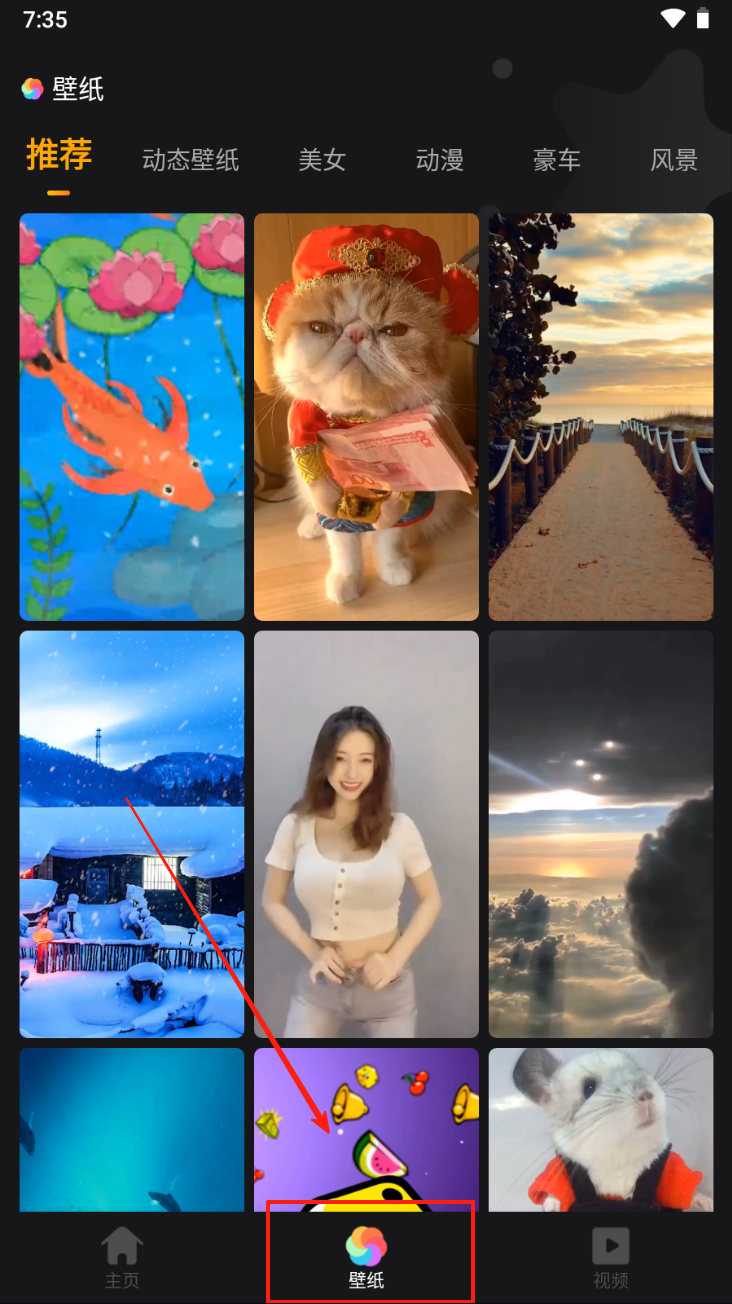Open the cat in red hat wallpaper
732x1304 pixels.
click(x=366, y=417)
